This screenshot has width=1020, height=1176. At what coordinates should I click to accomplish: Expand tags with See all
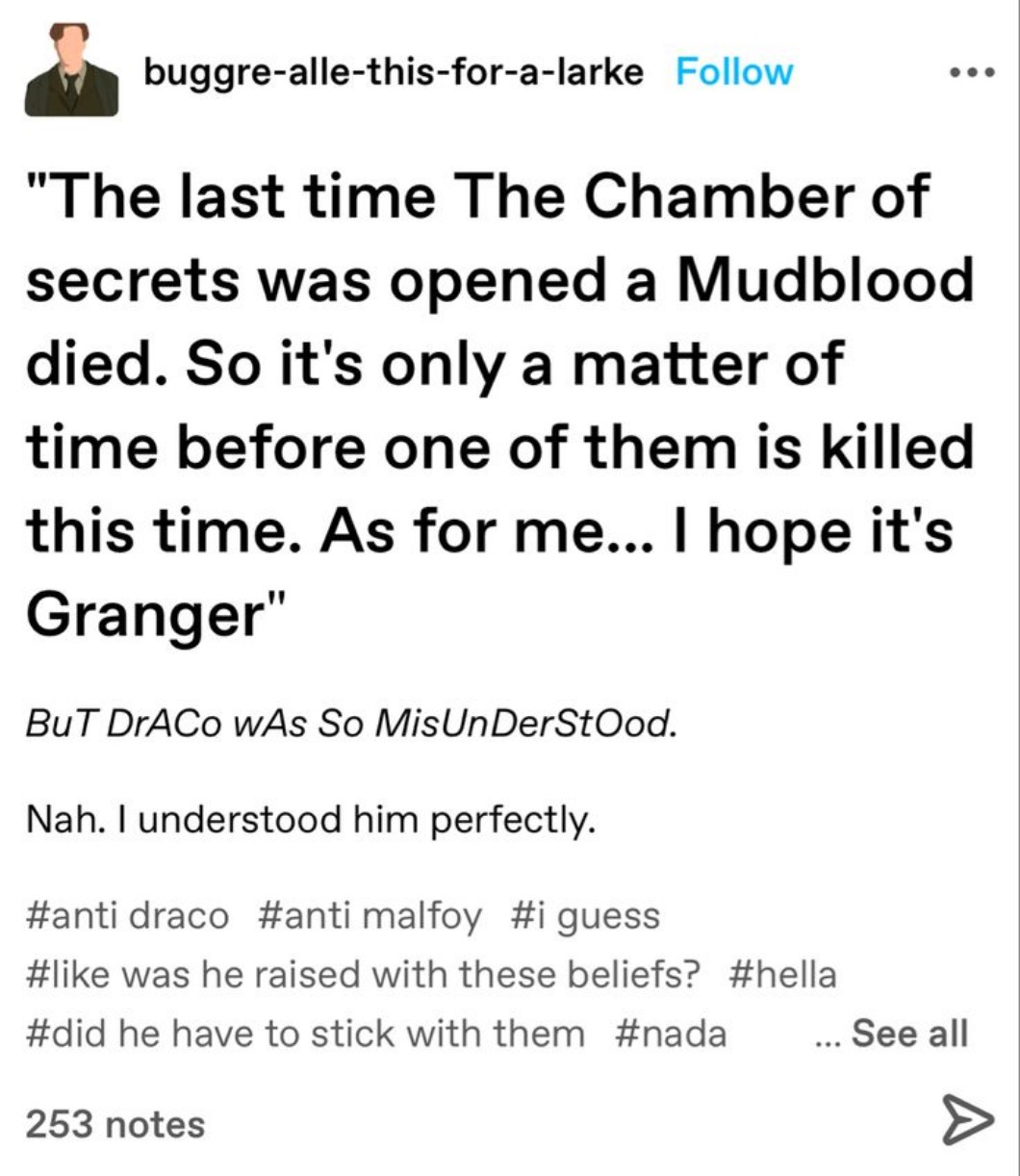(908, 1034)
